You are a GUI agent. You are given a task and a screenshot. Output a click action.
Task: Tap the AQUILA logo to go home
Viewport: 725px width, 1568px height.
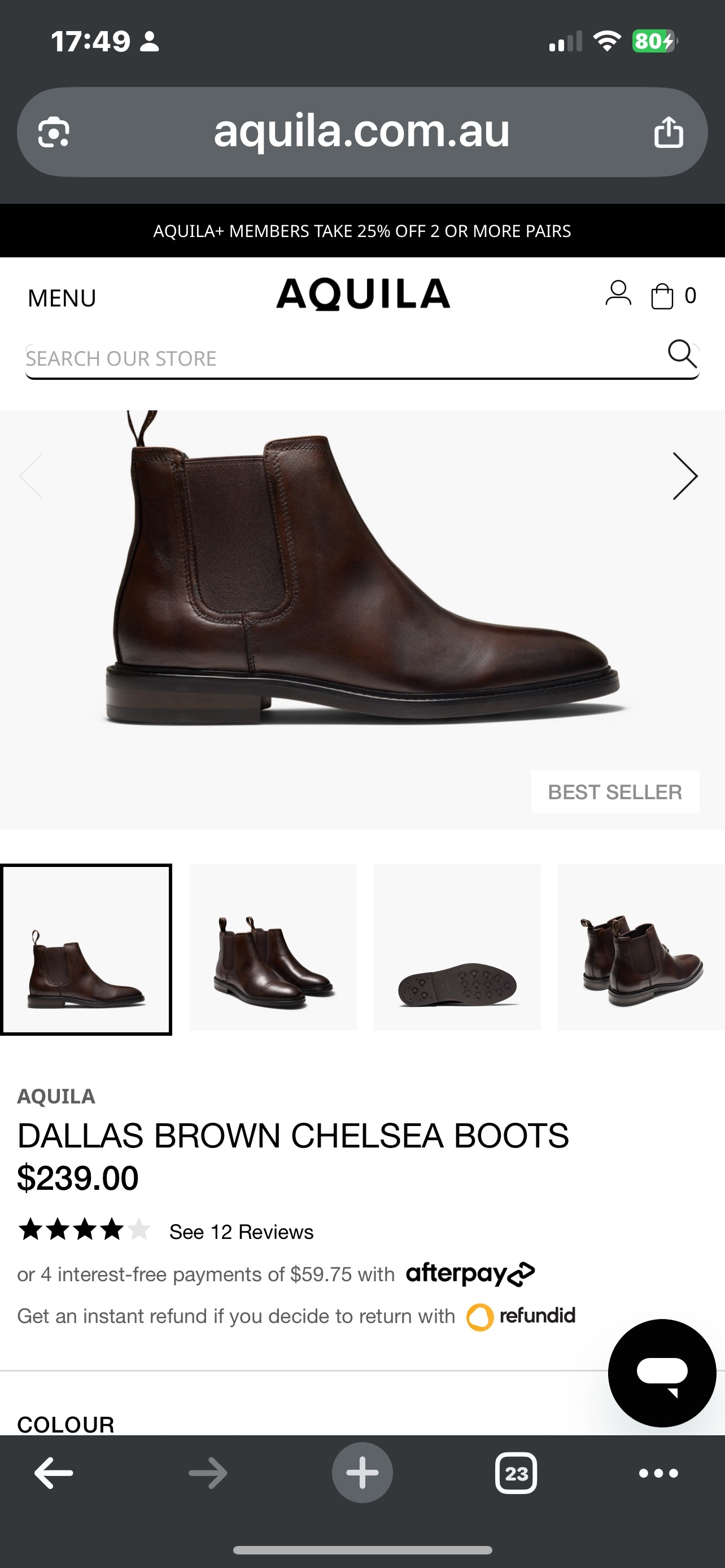[364, 295]
